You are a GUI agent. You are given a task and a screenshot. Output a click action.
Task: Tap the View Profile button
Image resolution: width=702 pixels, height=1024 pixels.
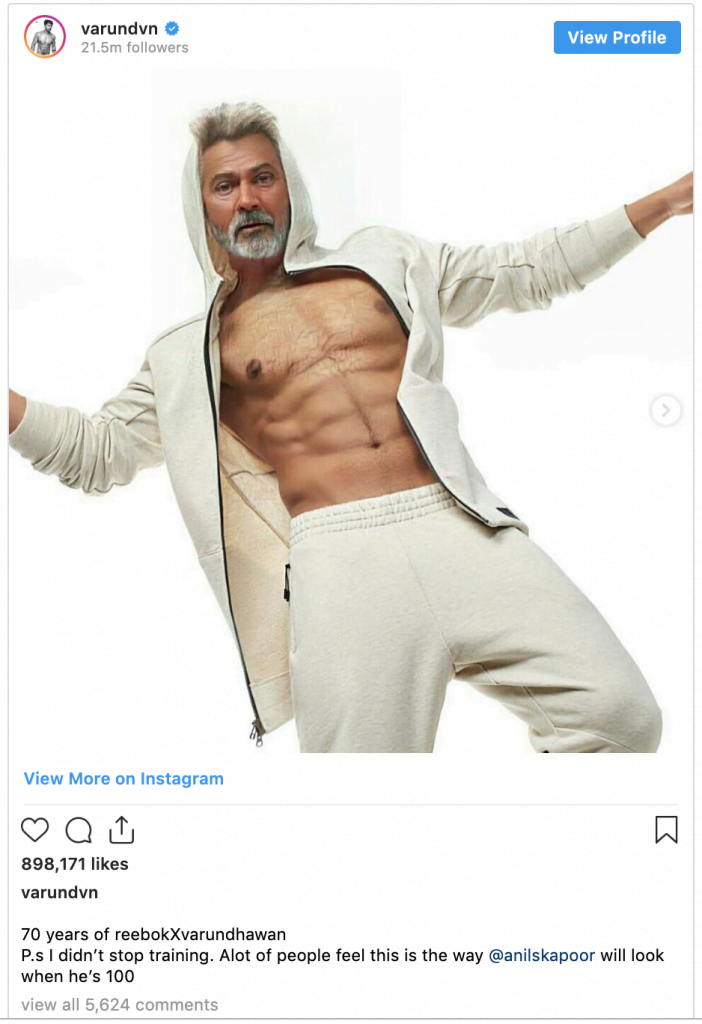(x=616, y=38)
